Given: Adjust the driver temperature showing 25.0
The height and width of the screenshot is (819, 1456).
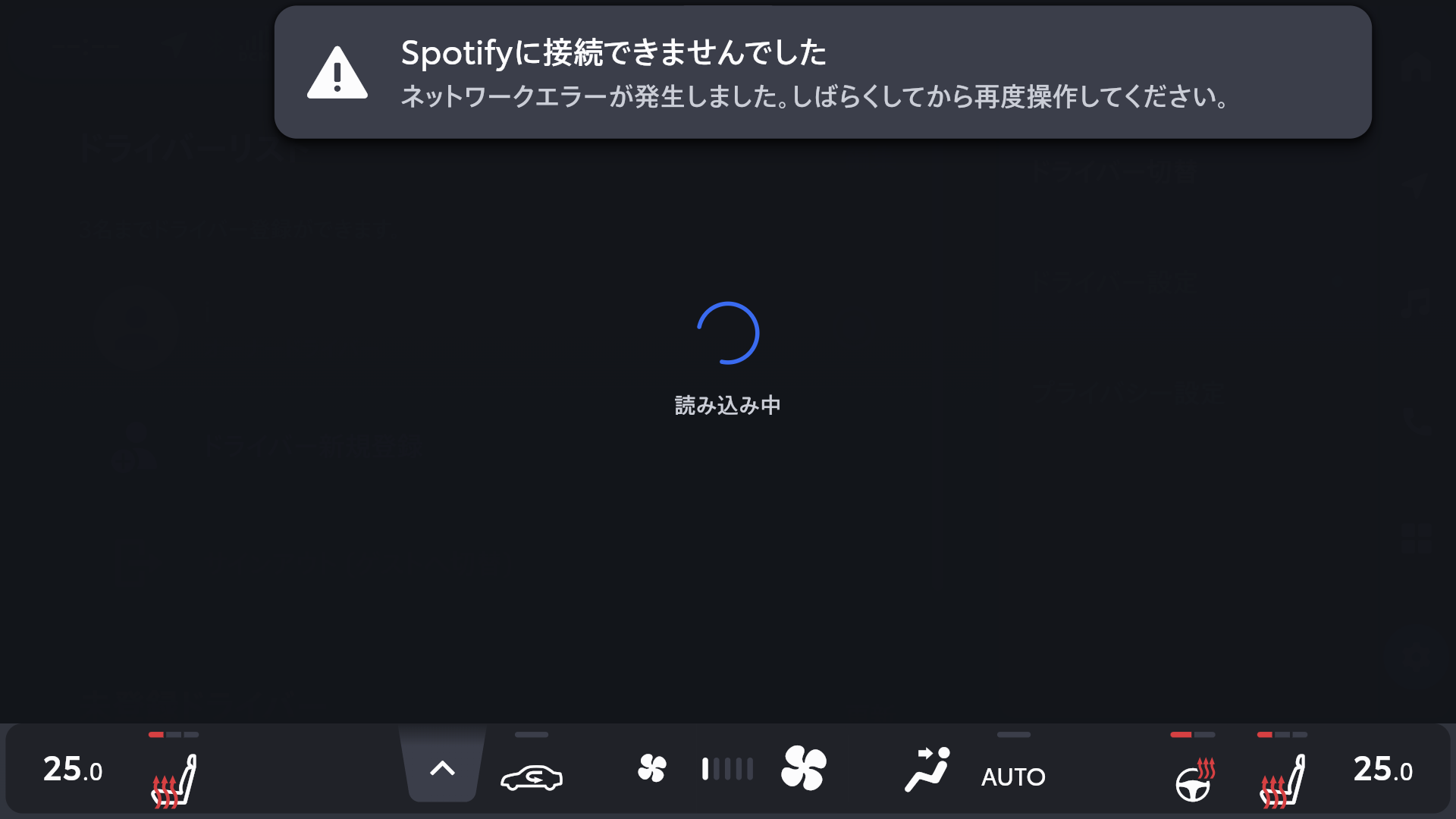Looking at the screenshot, I should tap(73, 770).
